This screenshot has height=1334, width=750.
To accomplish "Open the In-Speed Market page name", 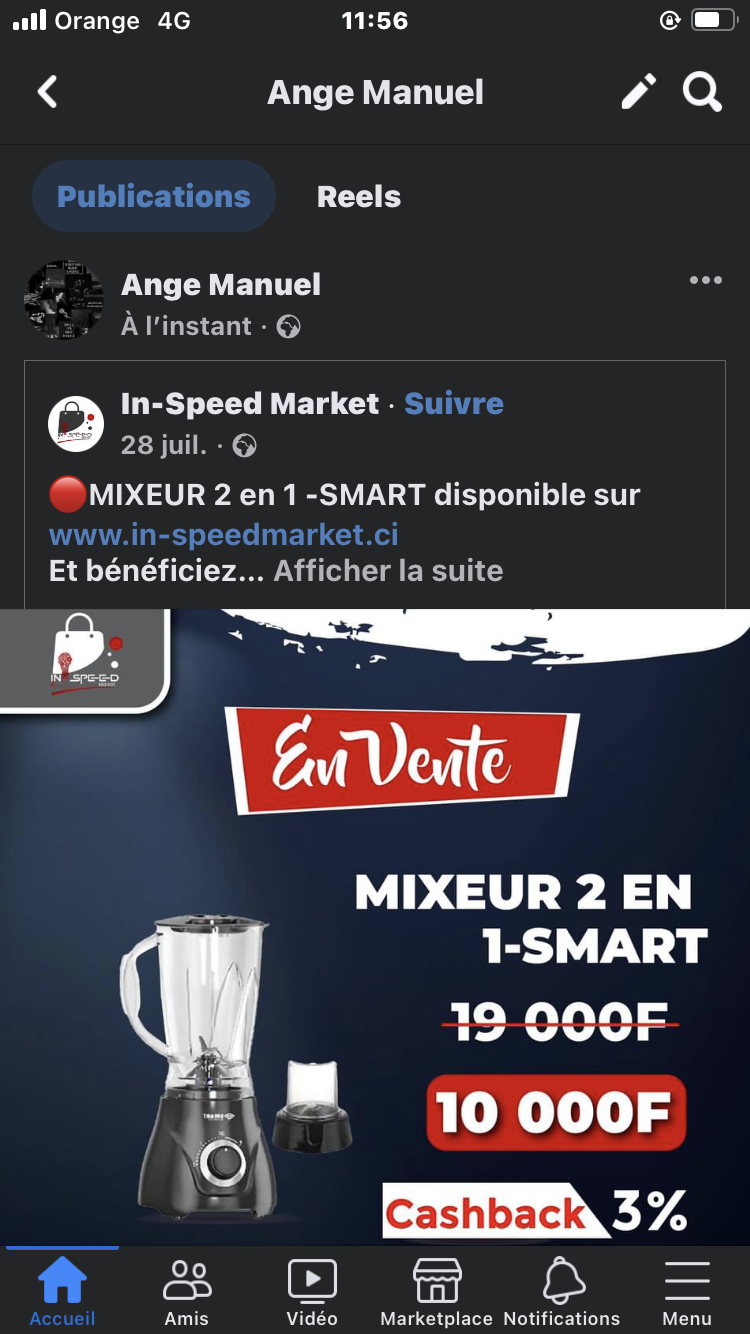I will [250, 404].
